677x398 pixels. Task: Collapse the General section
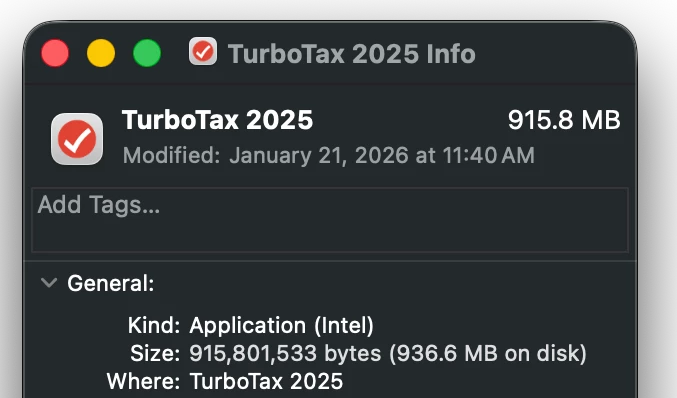(x=49, y=283)
